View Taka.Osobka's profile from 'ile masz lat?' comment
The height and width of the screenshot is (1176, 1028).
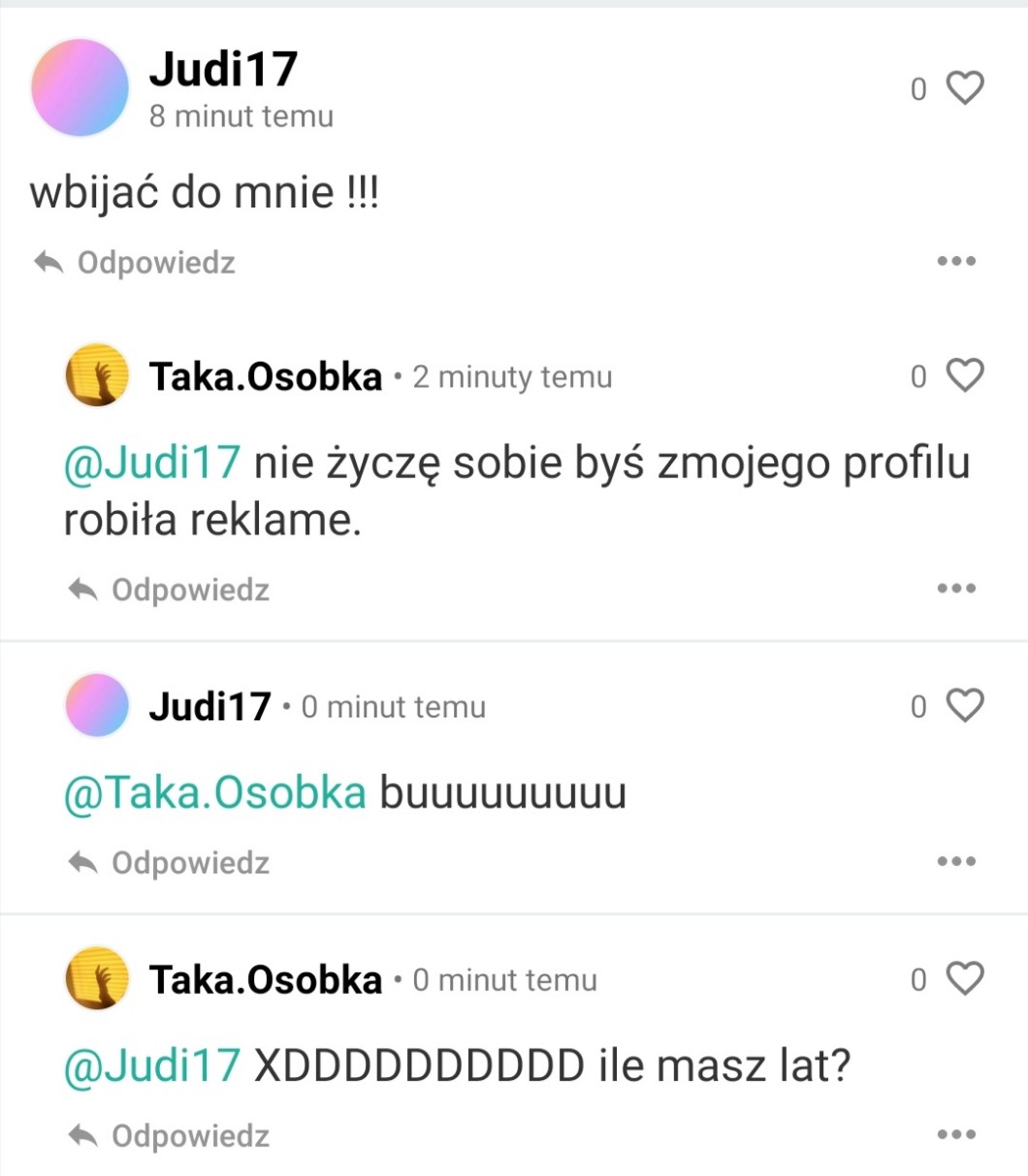97,979
